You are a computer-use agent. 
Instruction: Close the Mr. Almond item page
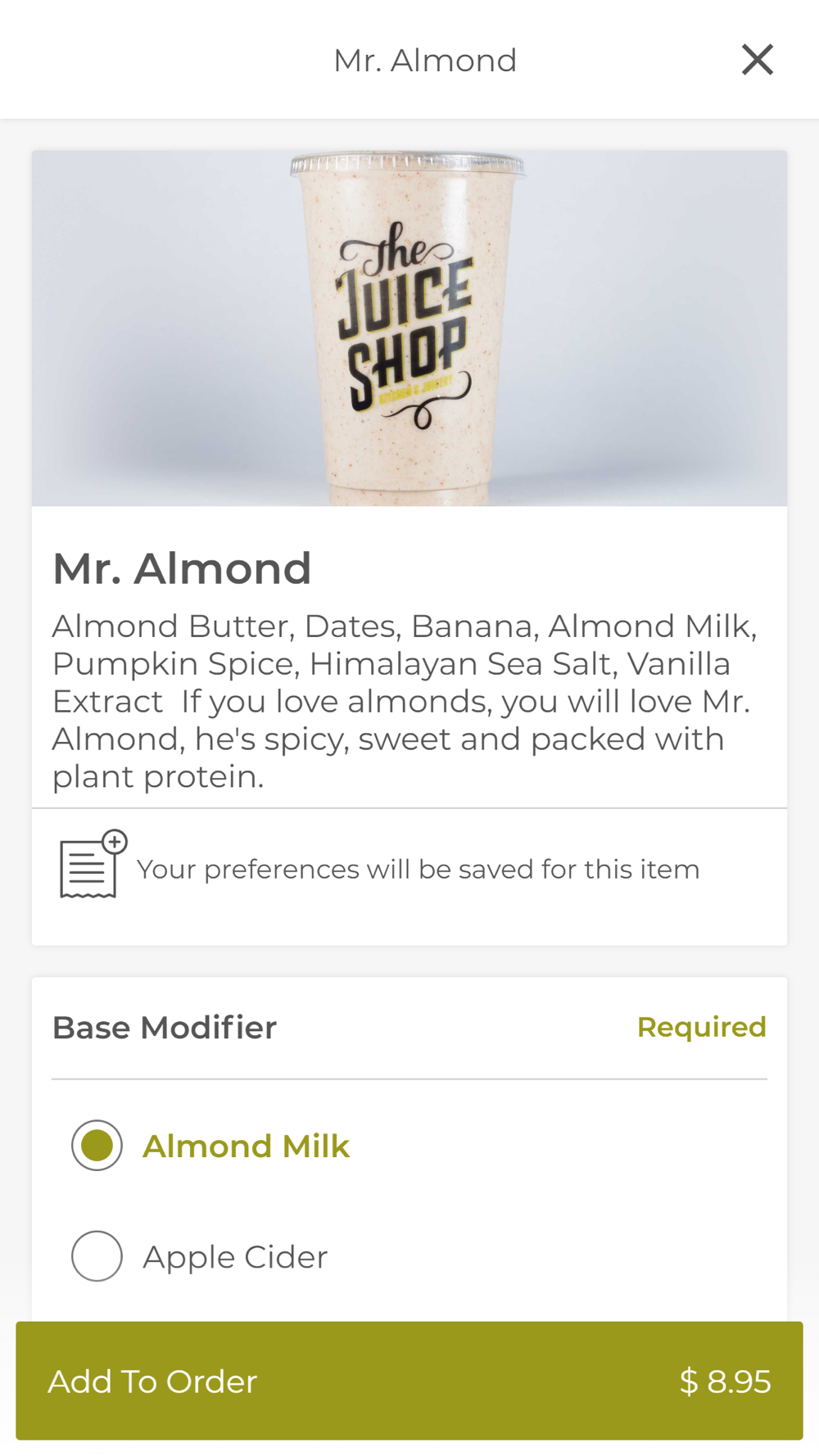[x=758, y=60]
